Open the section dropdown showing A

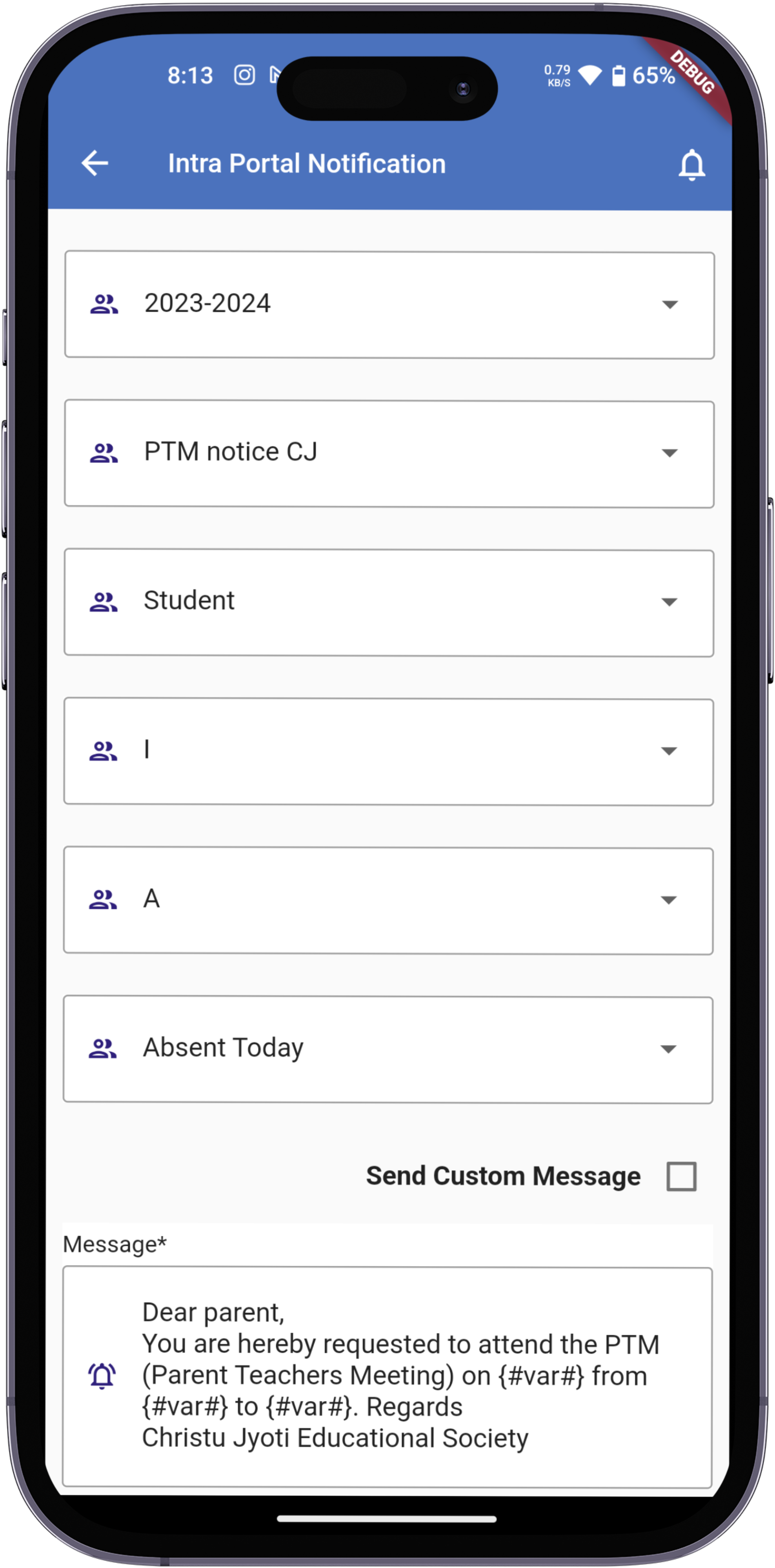pos(389,900)
